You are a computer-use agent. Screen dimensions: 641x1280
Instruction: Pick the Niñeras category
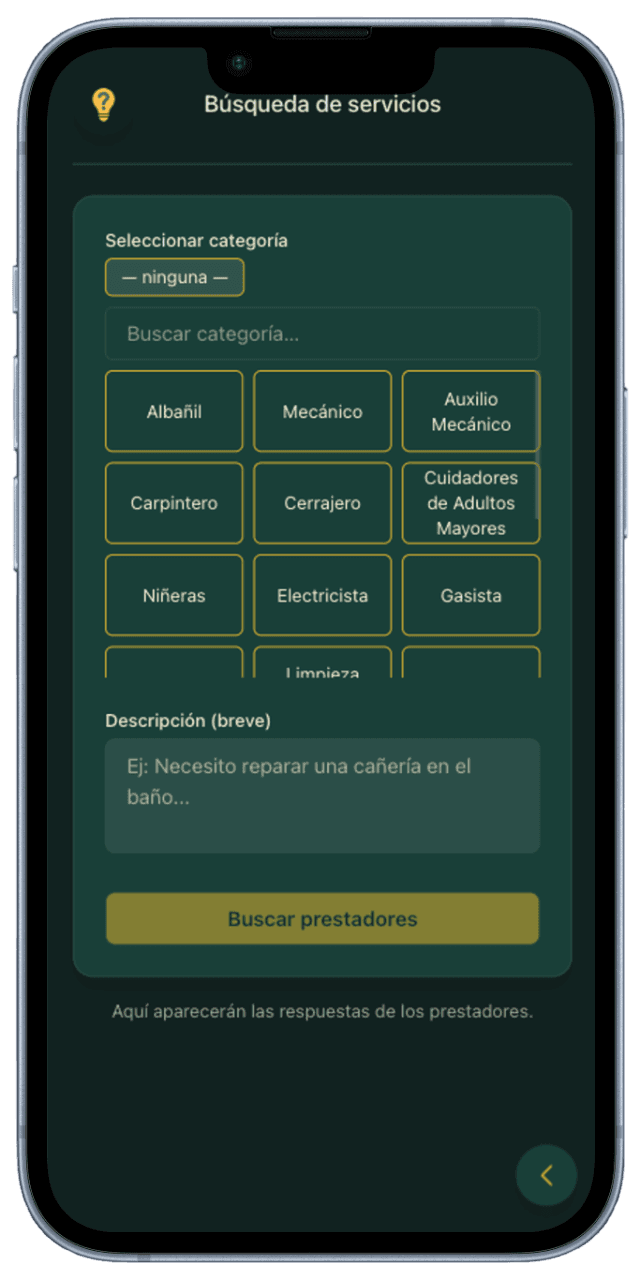point(174,595)
